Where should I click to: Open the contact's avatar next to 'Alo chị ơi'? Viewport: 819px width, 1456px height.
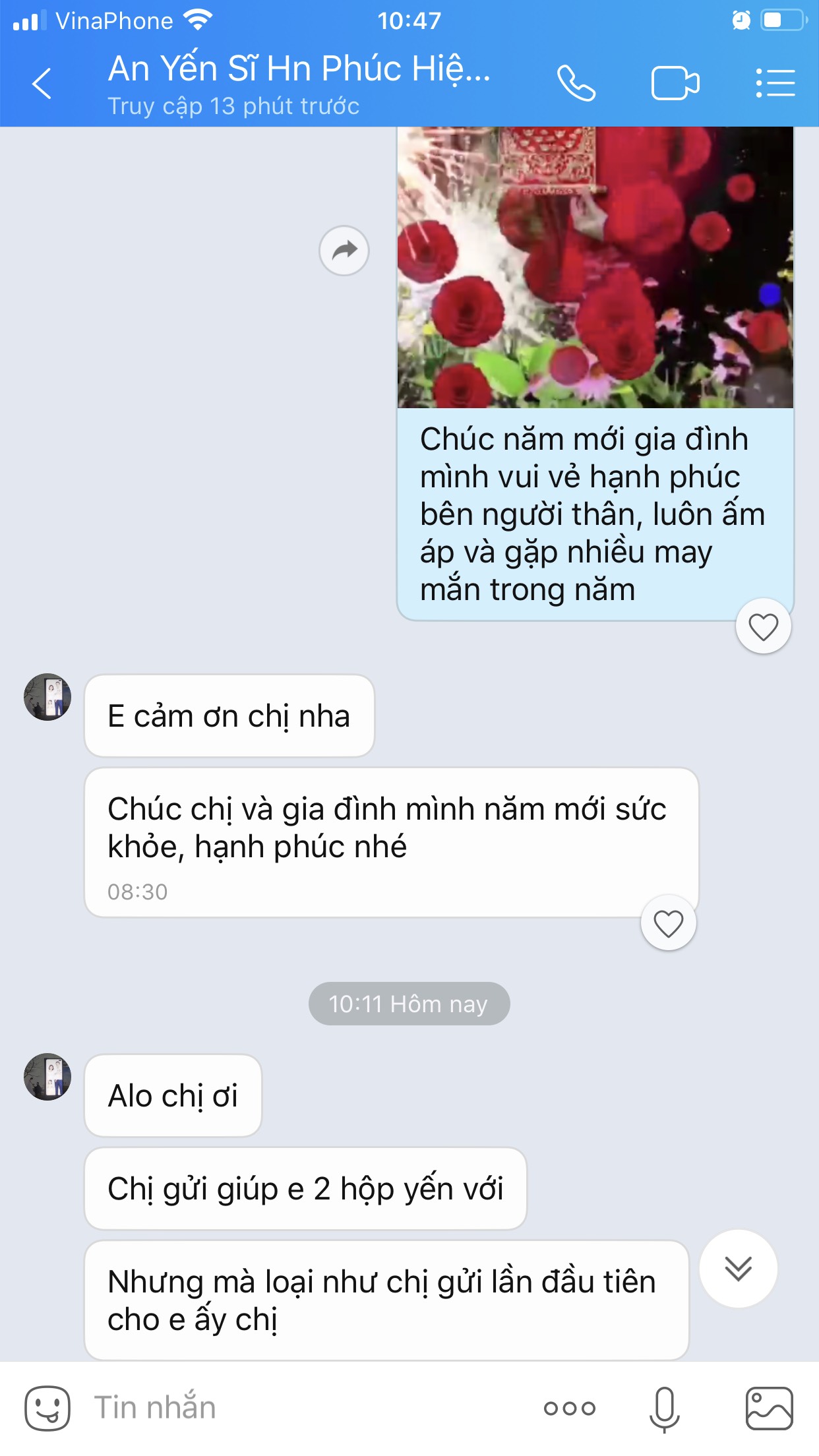click(x=47, y=1076)
